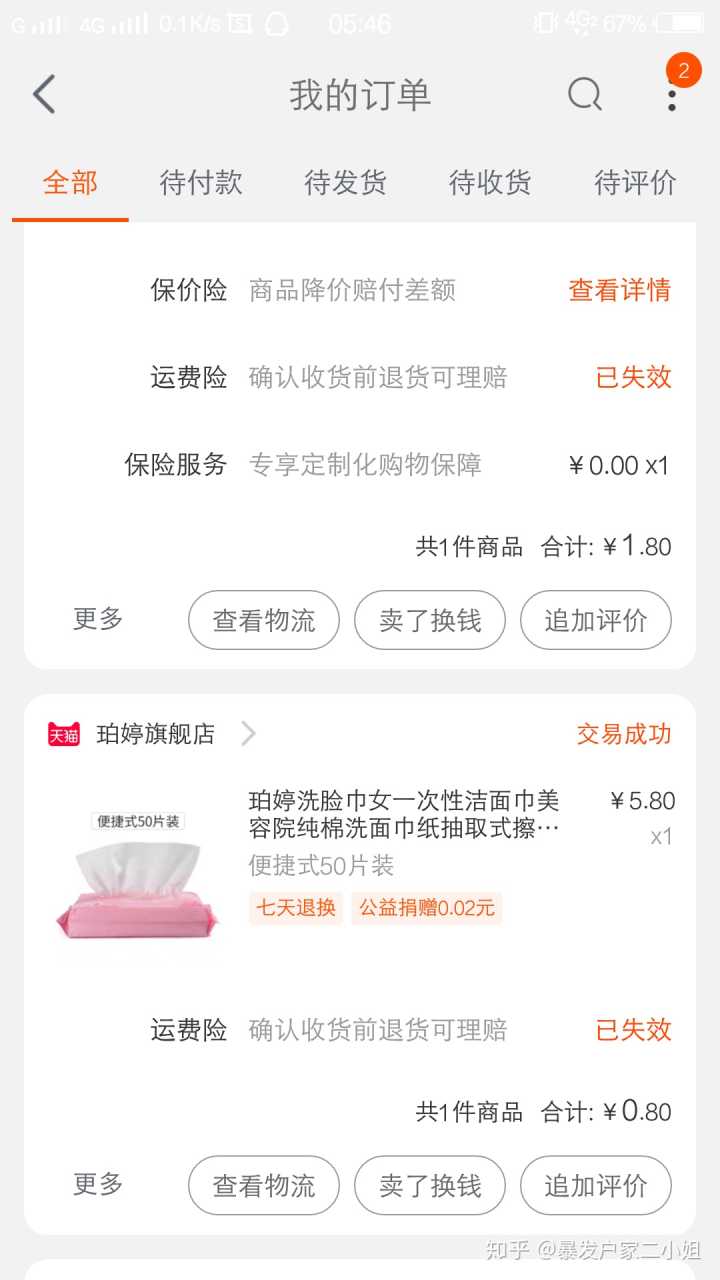
Task: Open the 待评价 tab
Action: tap(635, 183)
